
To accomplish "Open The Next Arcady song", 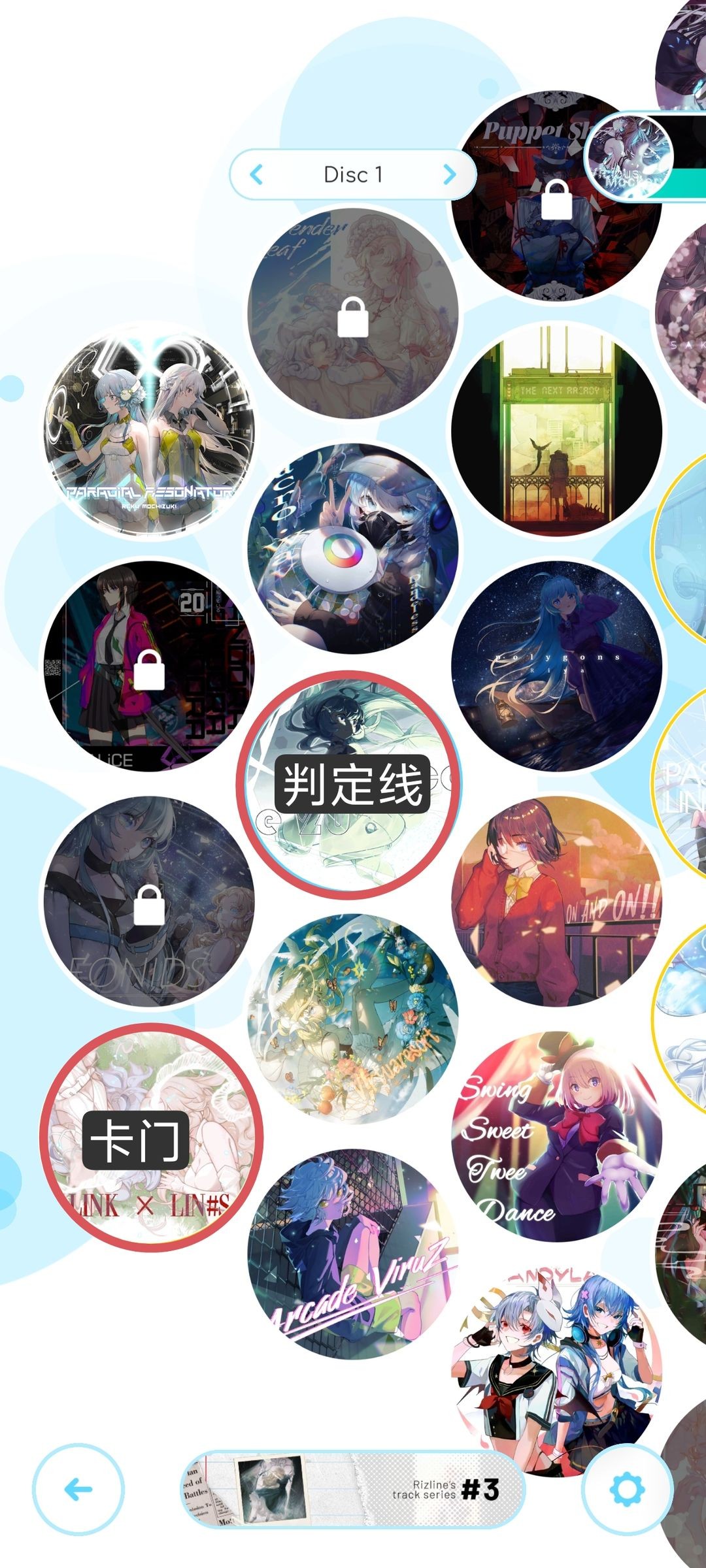I will point(556,431).
